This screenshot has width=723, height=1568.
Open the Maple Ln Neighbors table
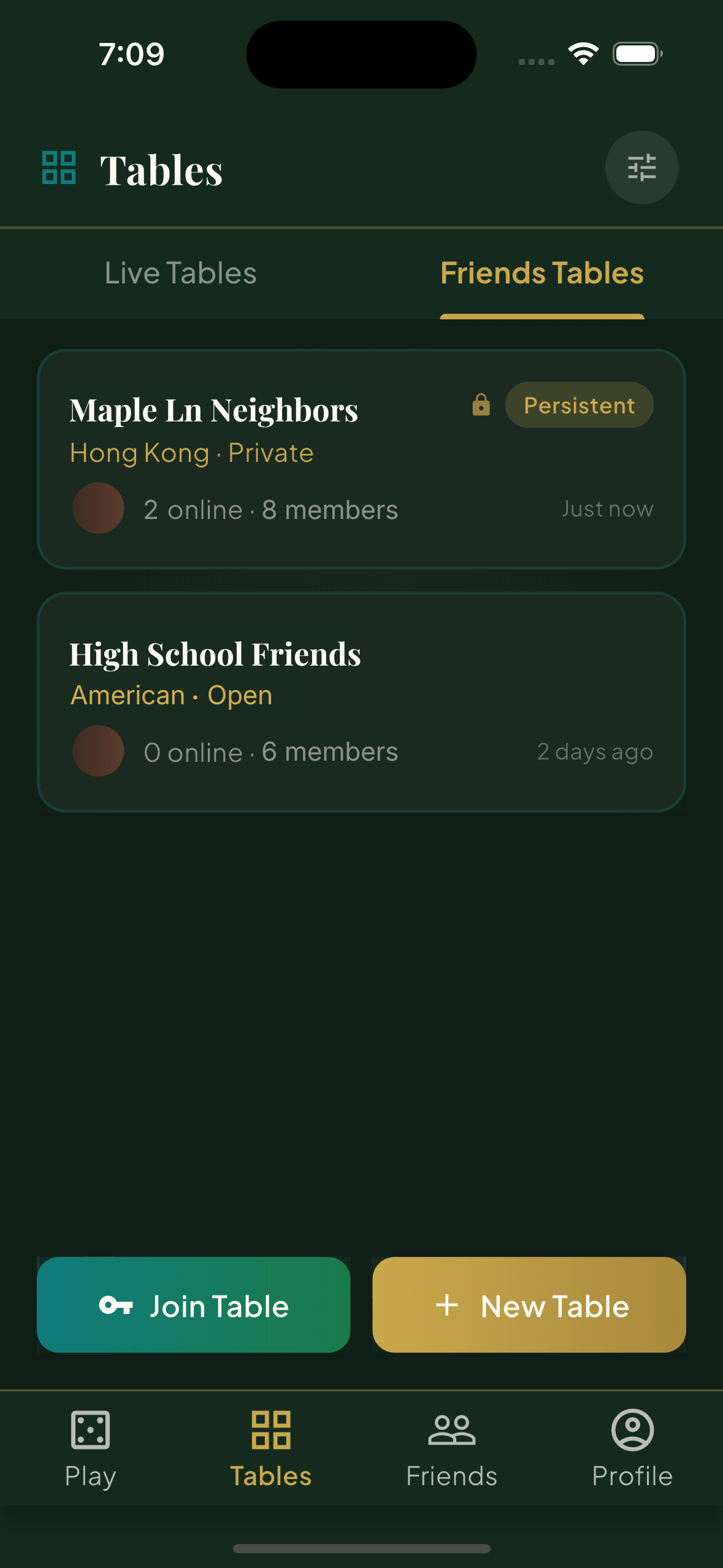click(361, 459)
